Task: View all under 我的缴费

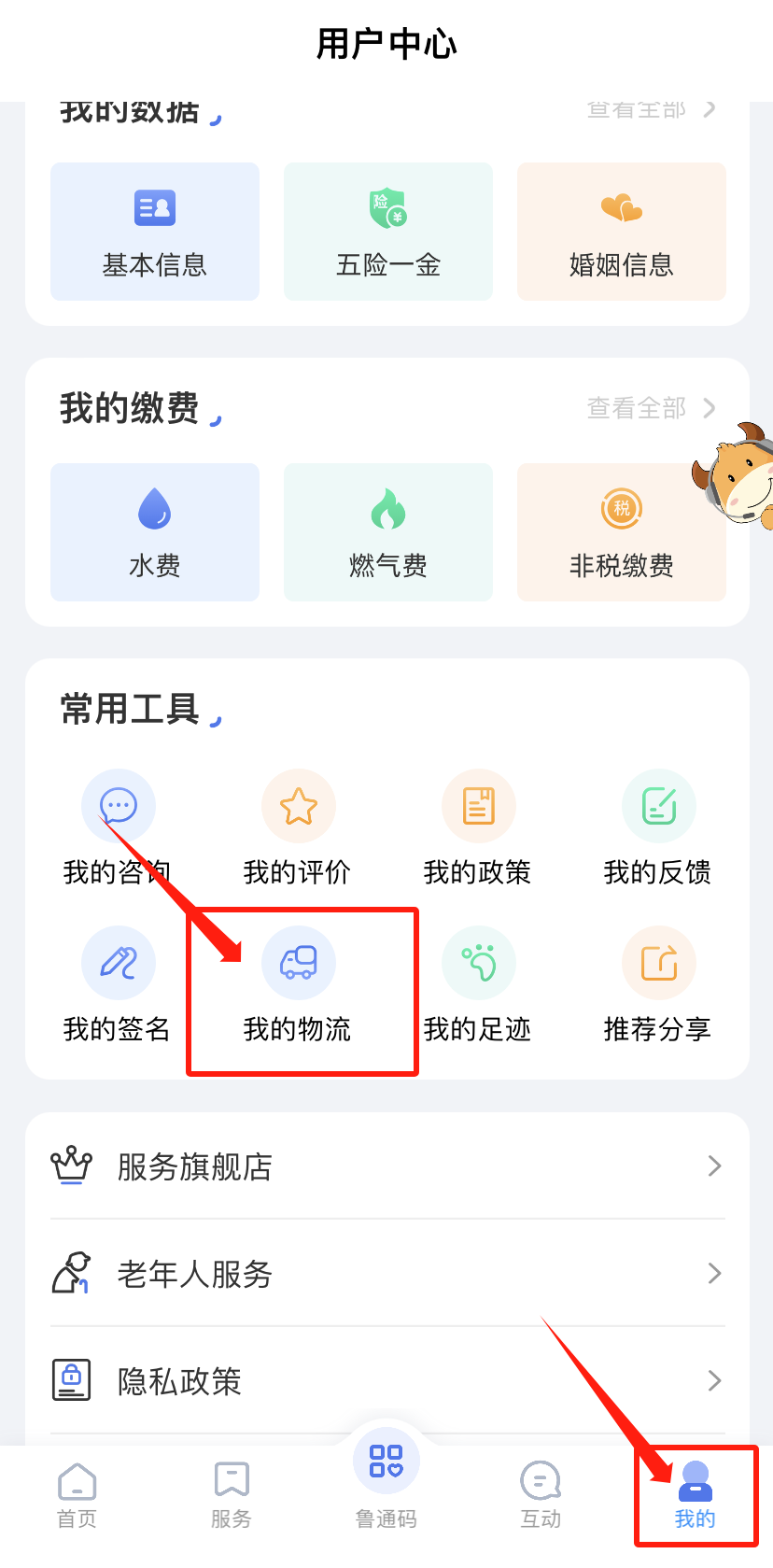Action: (651, 408)
